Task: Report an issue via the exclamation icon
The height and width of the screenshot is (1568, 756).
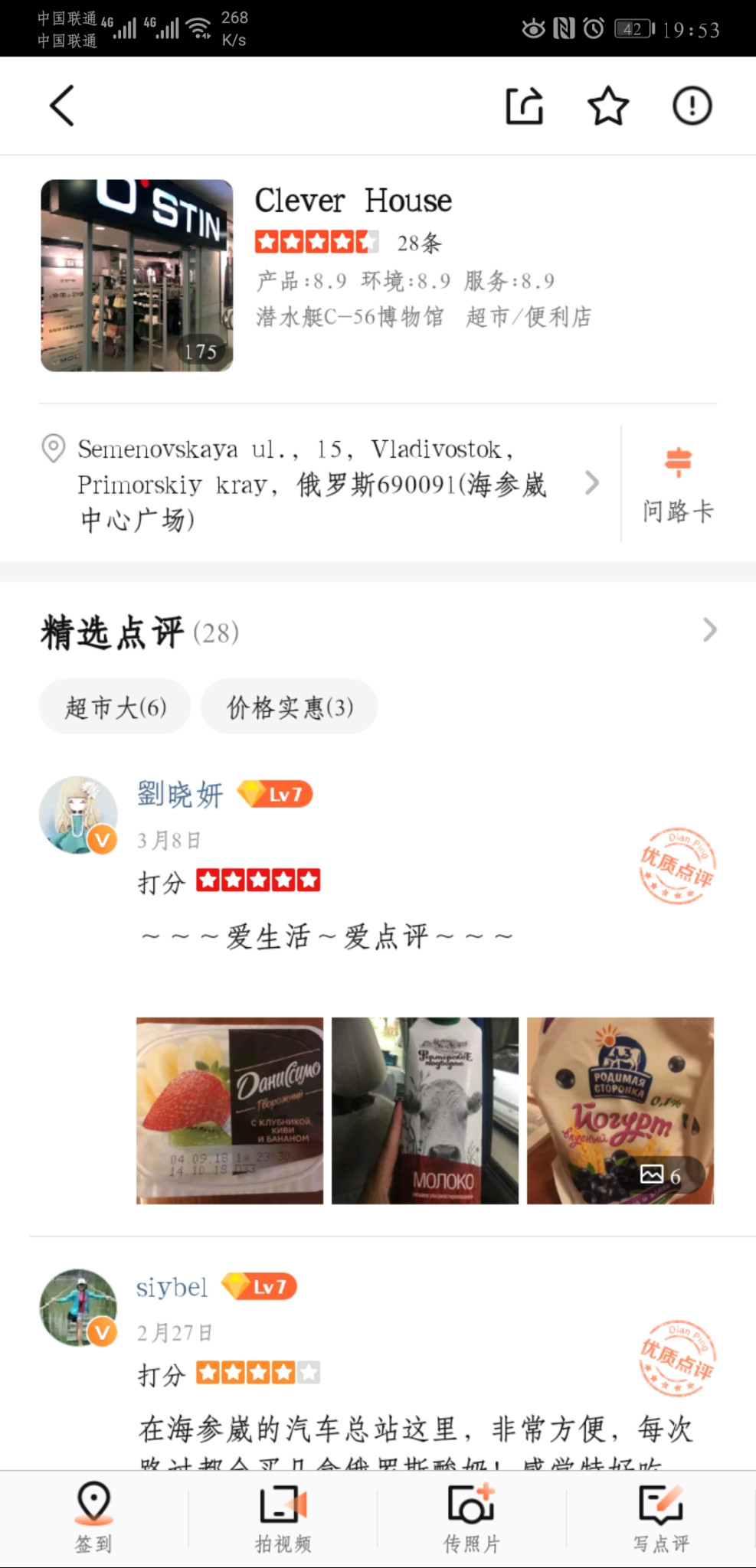Action: click(x=692, y=106)
